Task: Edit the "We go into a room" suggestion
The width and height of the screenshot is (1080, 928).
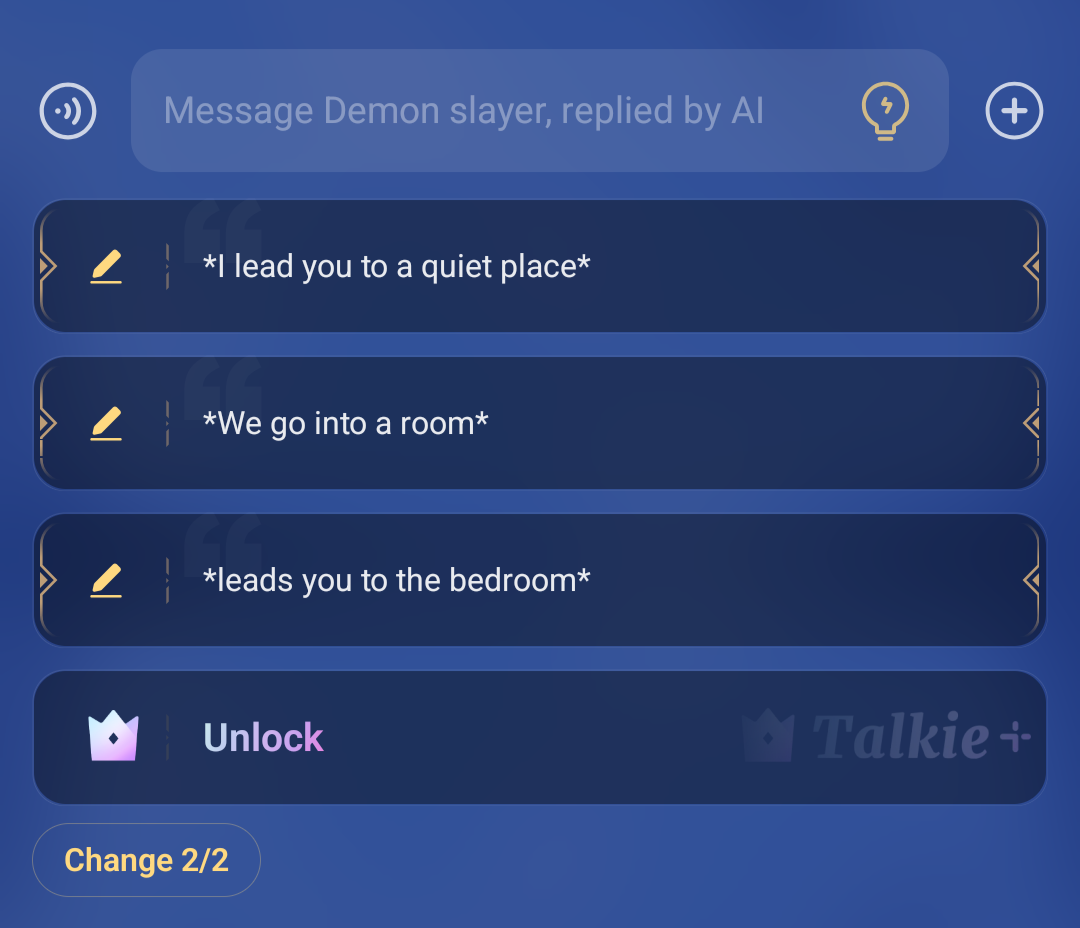Action: click(106, 423)
